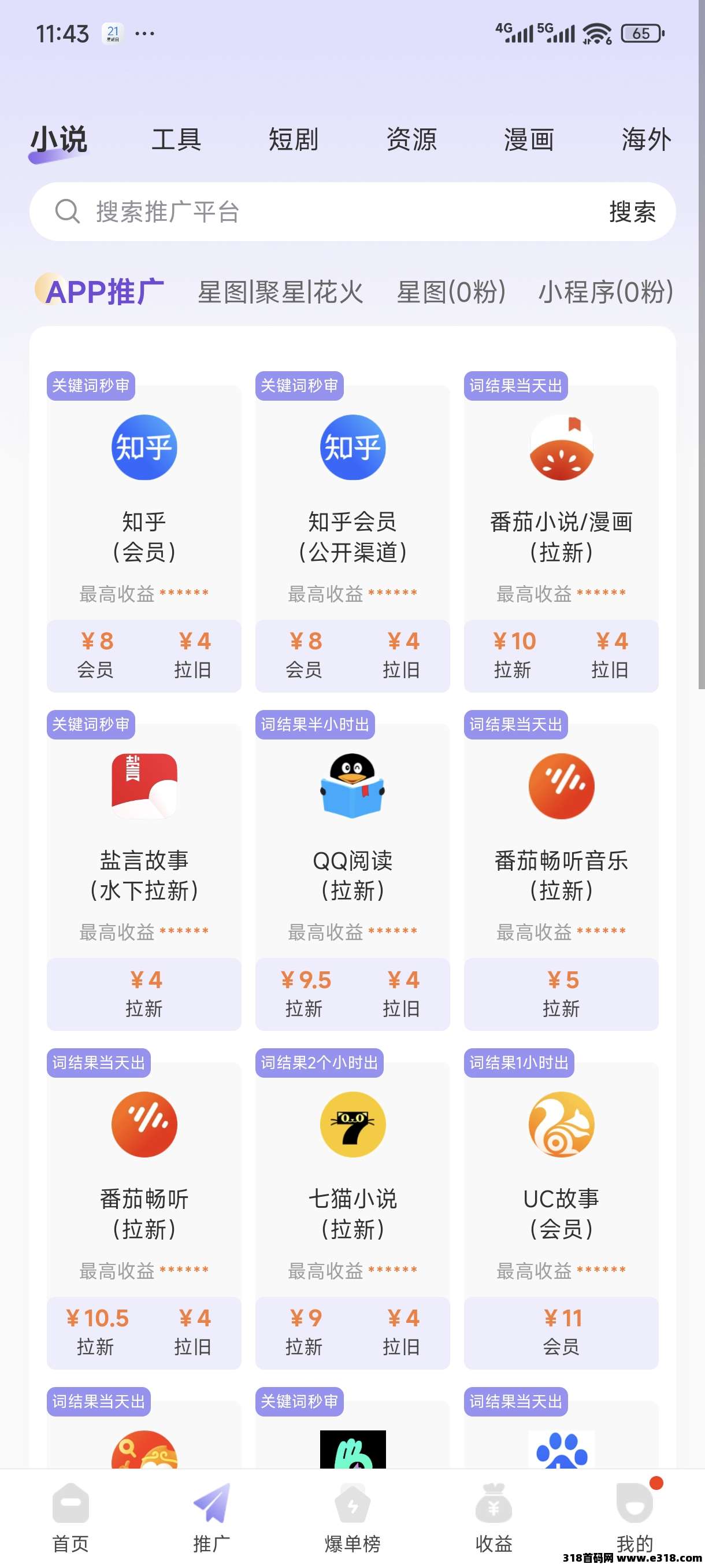
Task: Select the 知乎（会员）app icon
Action: click(x=143, y=448)
